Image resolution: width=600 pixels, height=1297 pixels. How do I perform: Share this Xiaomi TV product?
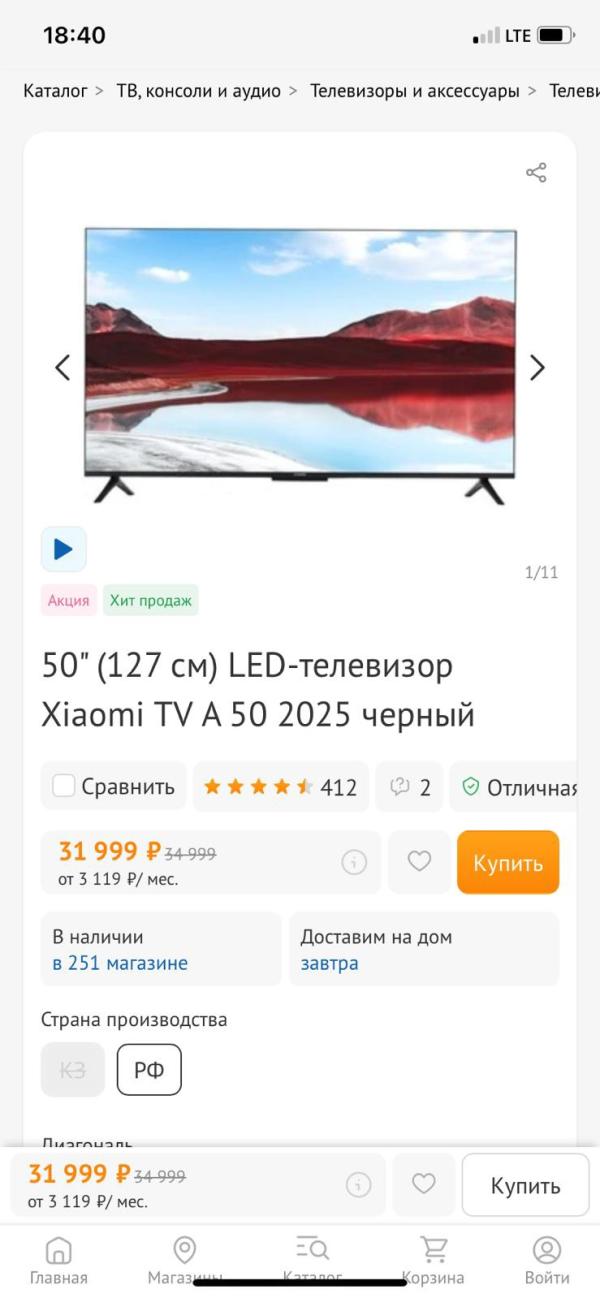point(536,173)
